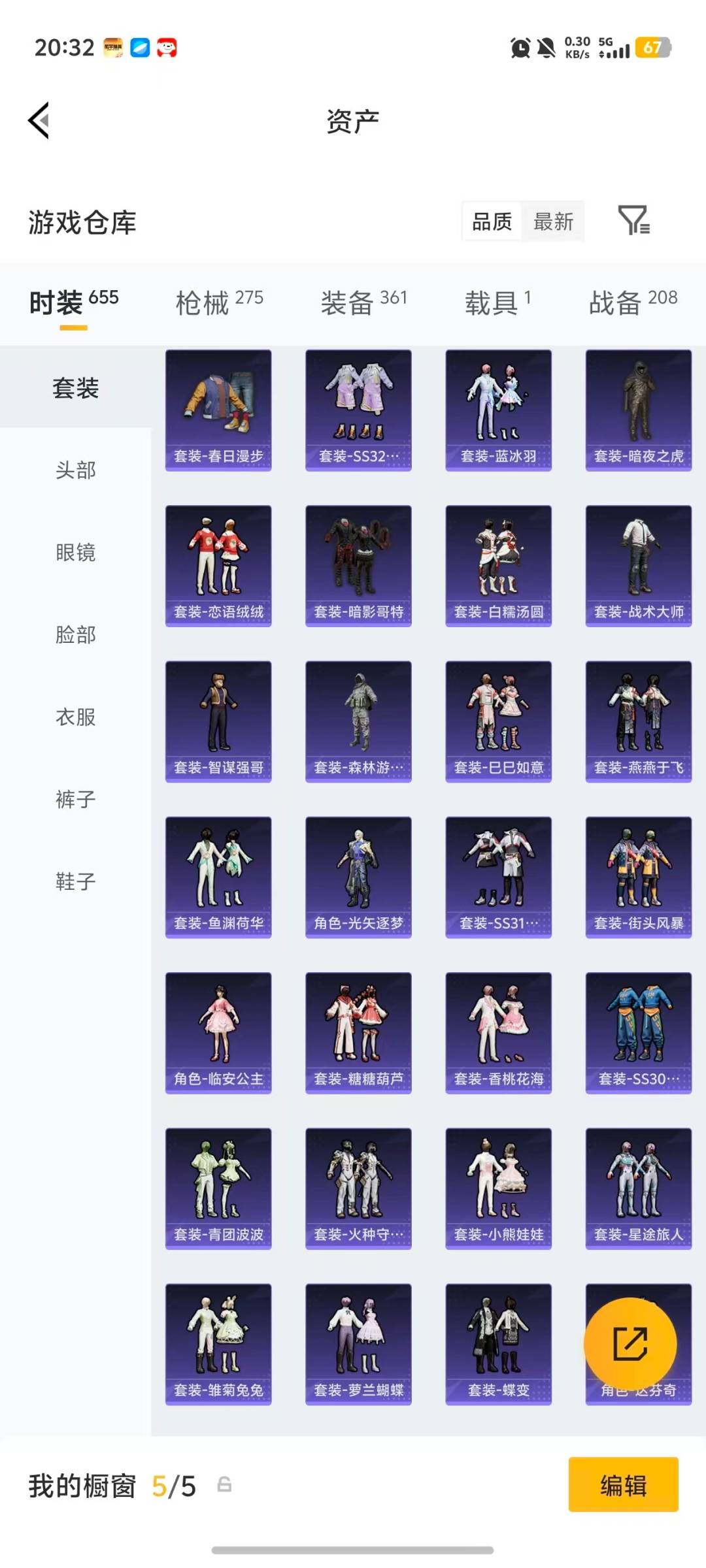
Task: Select the 眼镜 category in the sidebar
Action: [75, 552]
